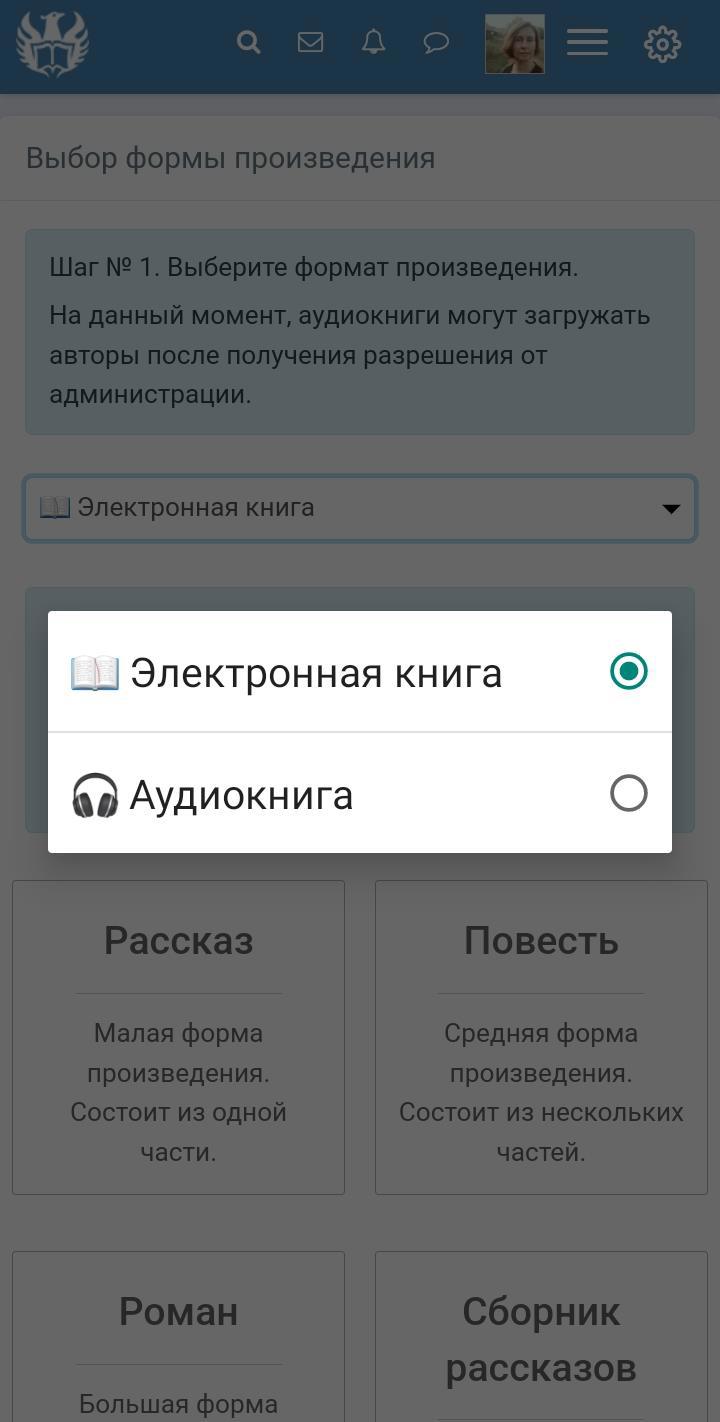
Task: Open the settings gear
Action: coord(662,44)
